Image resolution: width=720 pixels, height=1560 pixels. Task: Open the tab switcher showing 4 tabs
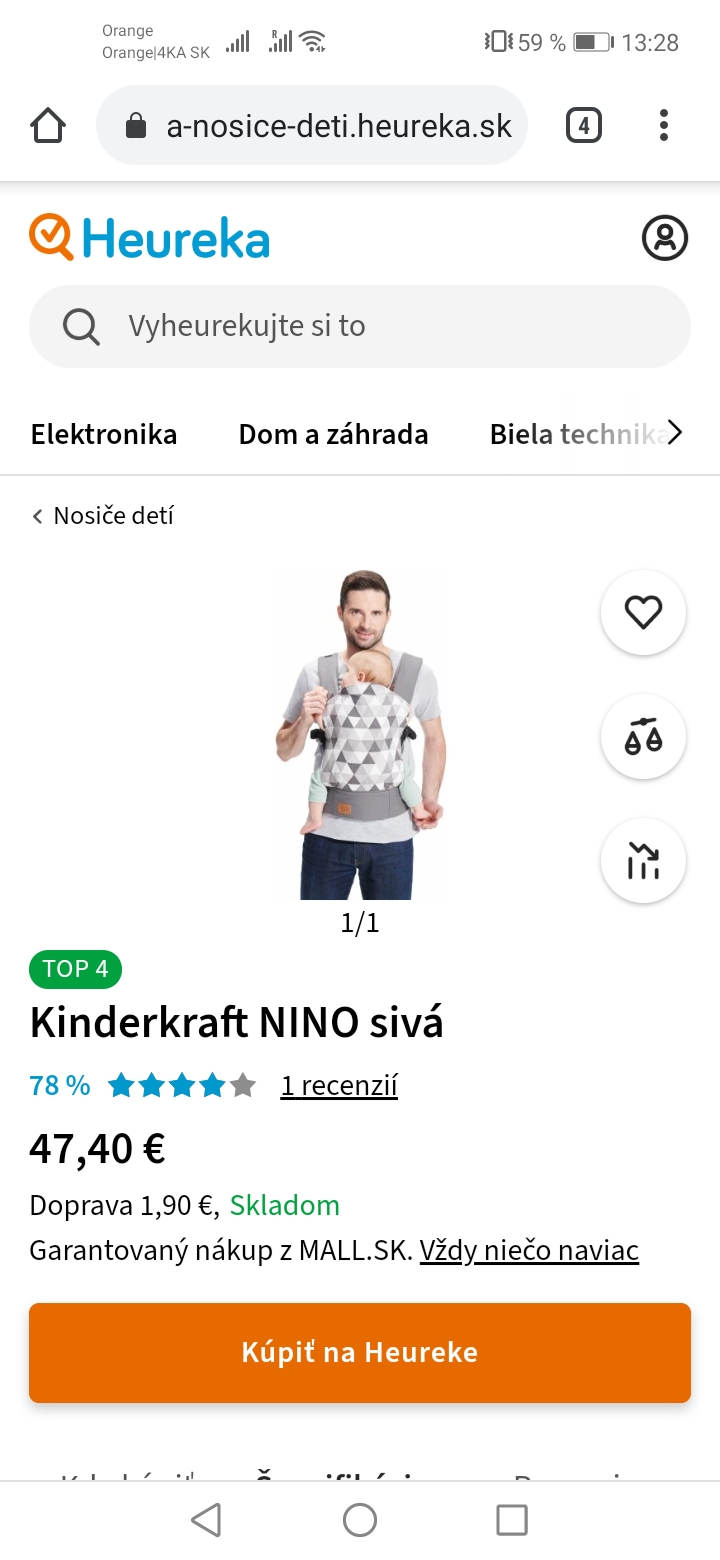point(584,126)
